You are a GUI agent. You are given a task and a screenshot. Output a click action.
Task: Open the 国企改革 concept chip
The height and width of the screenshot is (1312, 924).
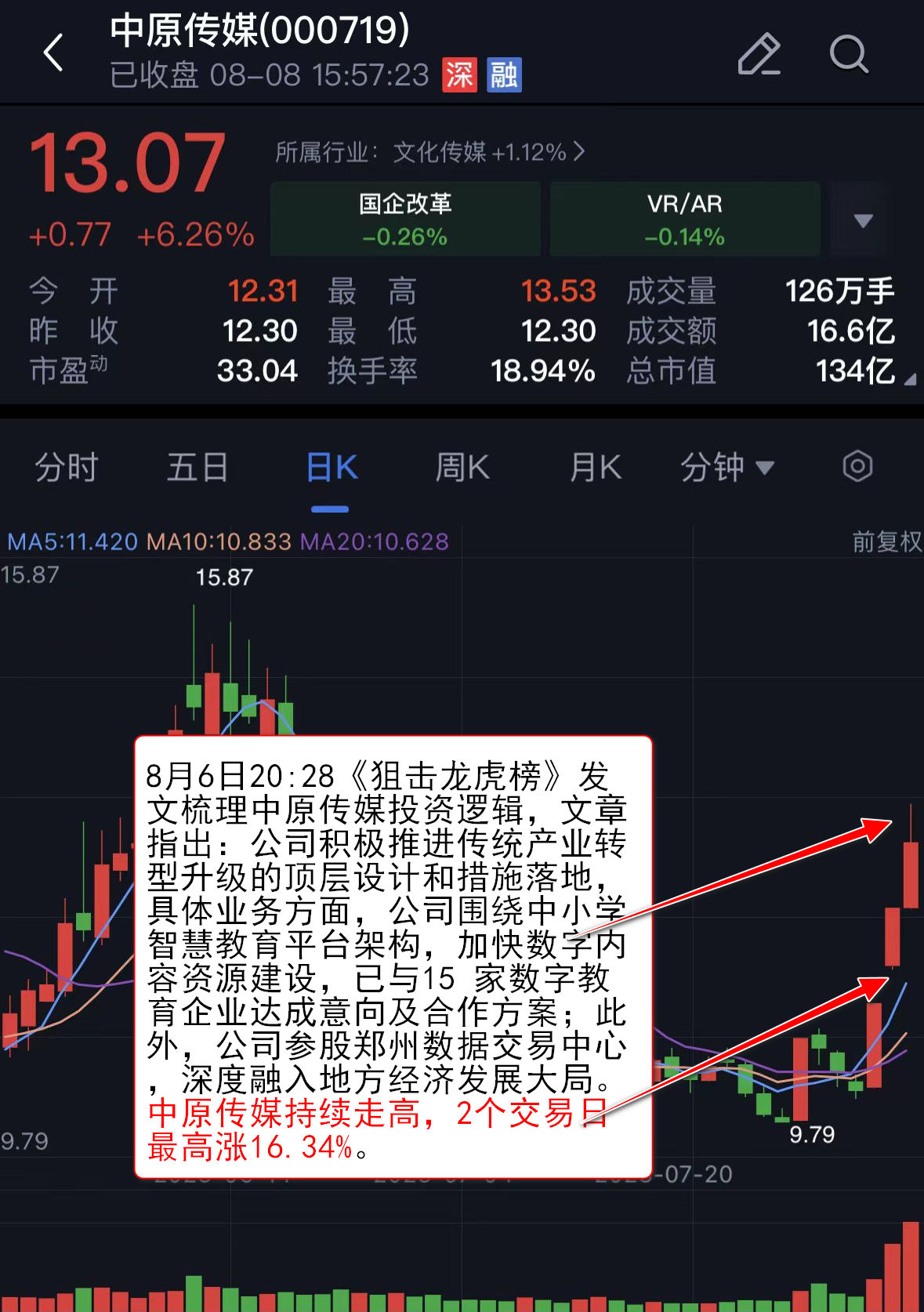[405, 219]
